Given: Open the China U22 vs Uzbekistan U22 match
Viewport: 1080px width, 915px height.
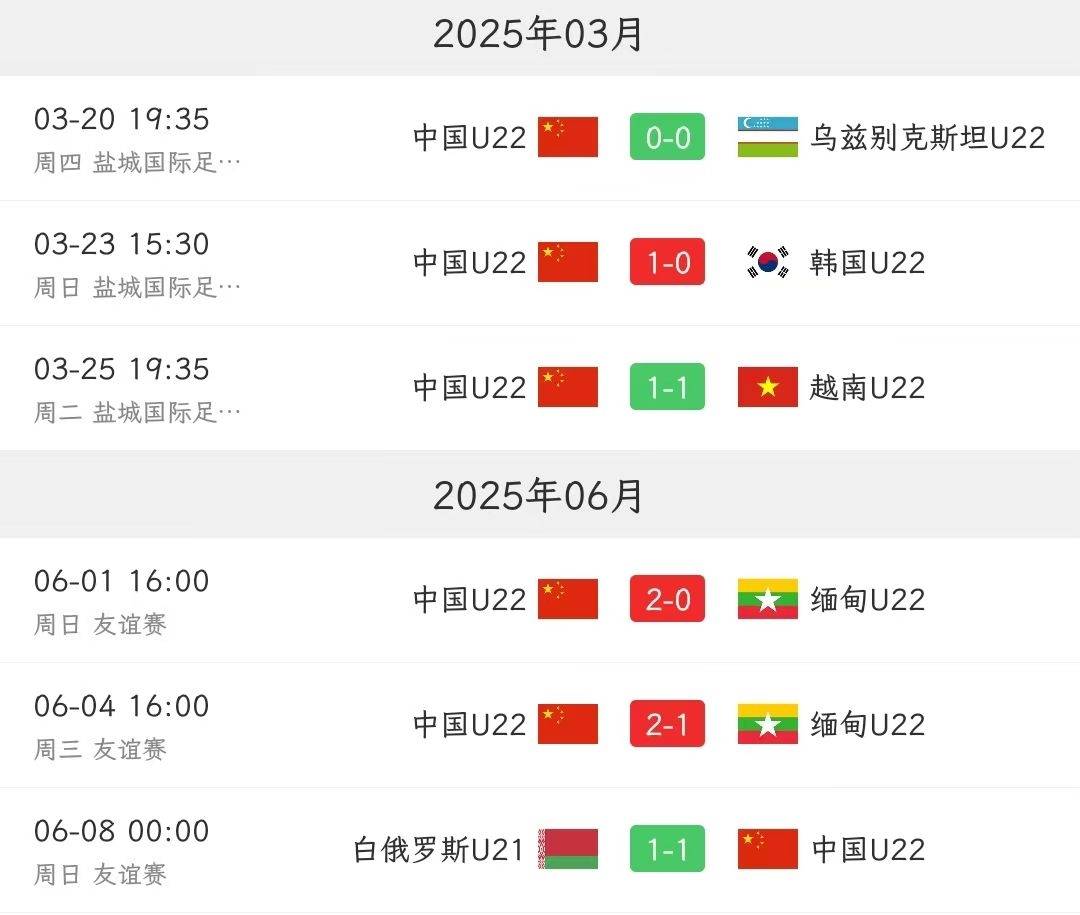Looking at the screenshot, I should [667, 137].
